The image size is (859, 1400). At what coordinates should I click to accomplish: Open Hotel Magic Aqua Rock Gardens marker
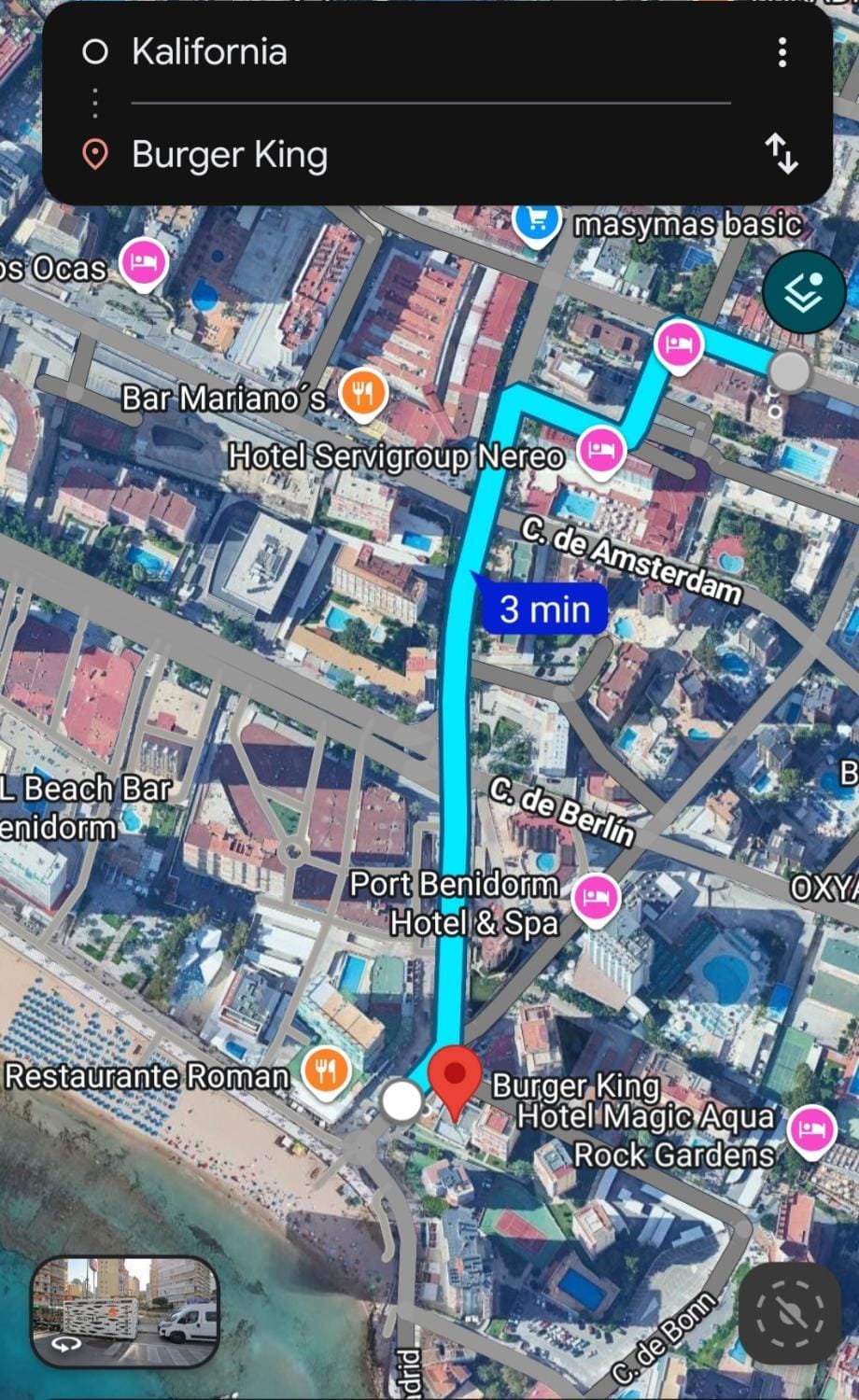(x=810, y=1131)
